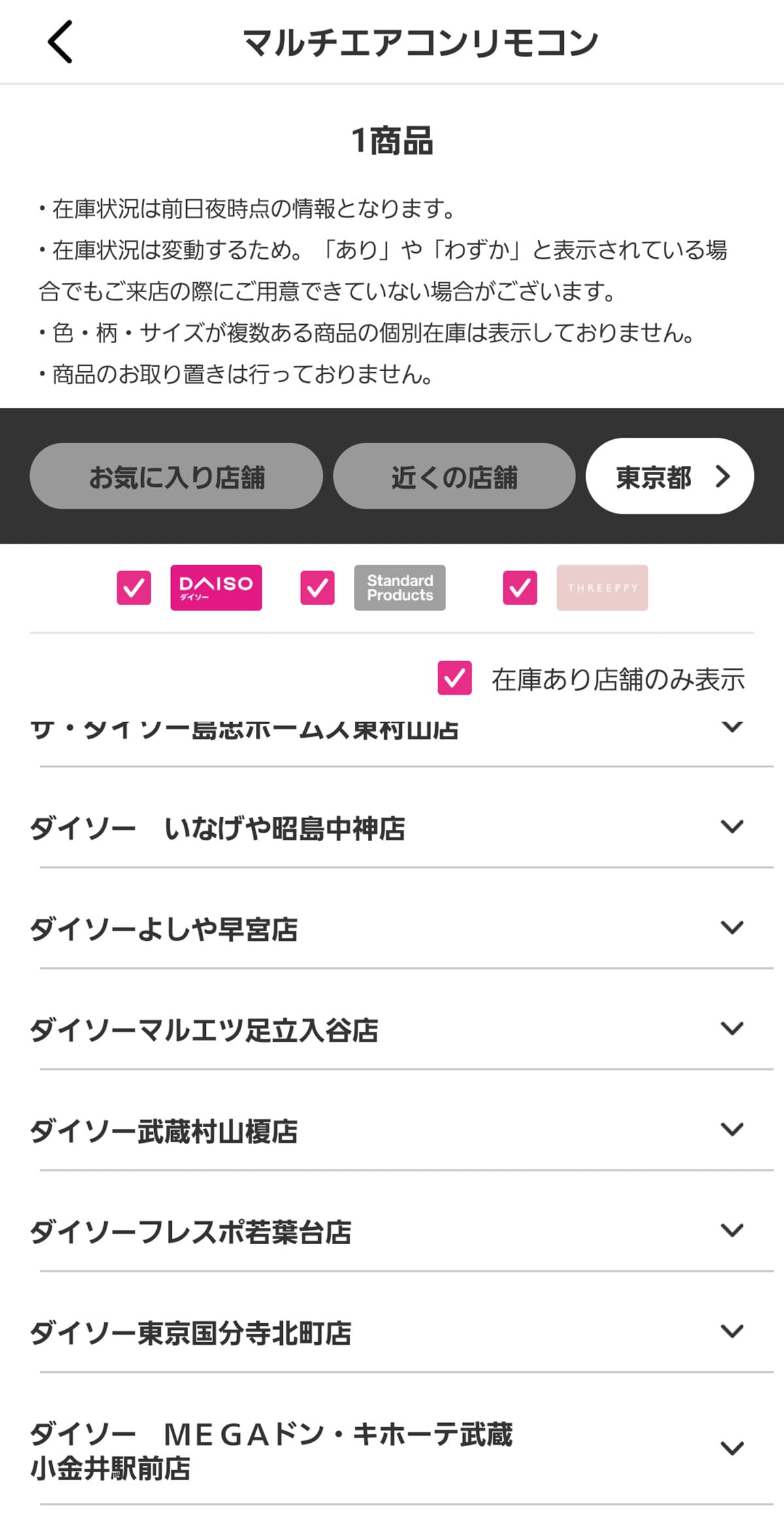Go back using the top-left arrow
The image size is (784, 1533).
(x=60, y=42)
